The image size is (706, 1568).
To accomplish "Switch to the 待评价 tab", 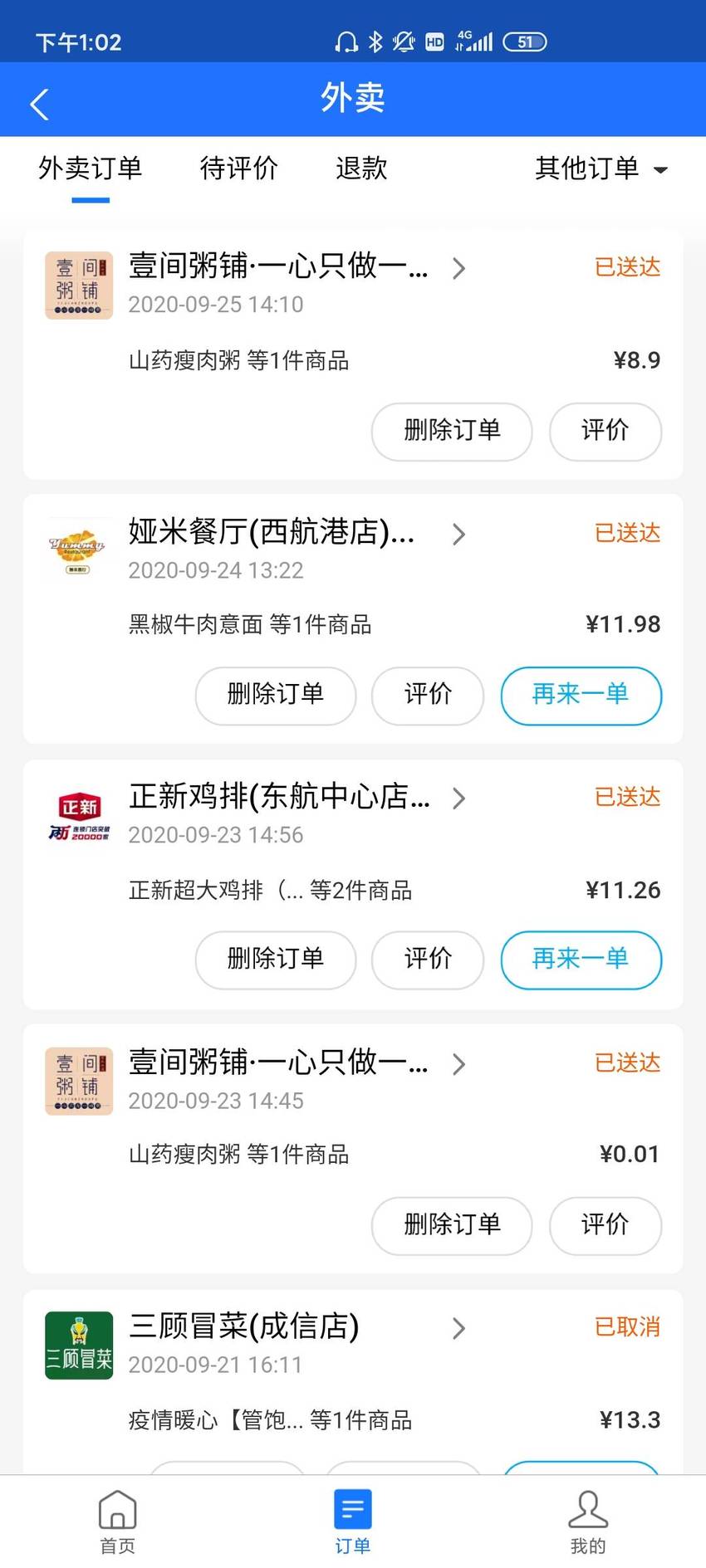I will pyautogui.click(x=238, y=169).
